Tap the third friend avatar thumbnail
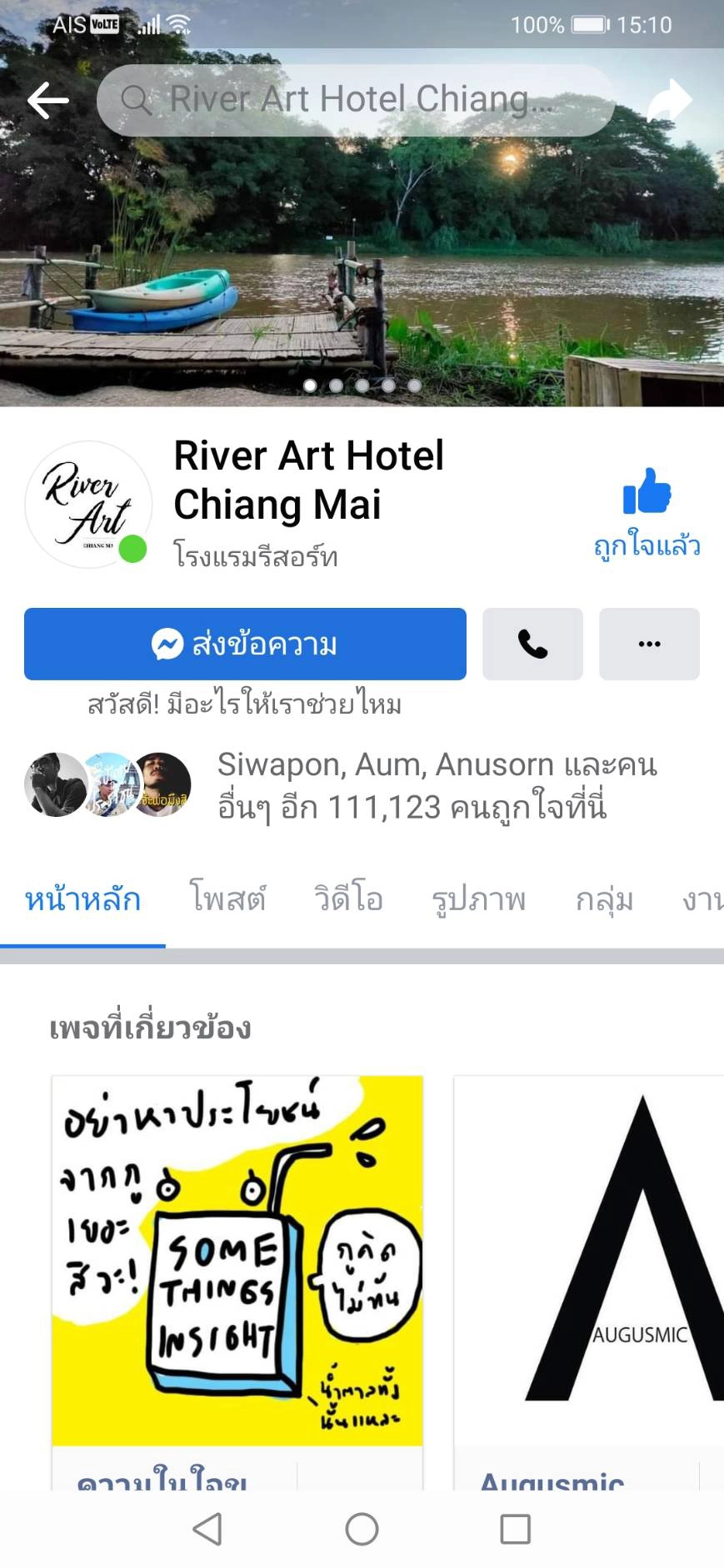The image size is (724, 1568). 161,784
